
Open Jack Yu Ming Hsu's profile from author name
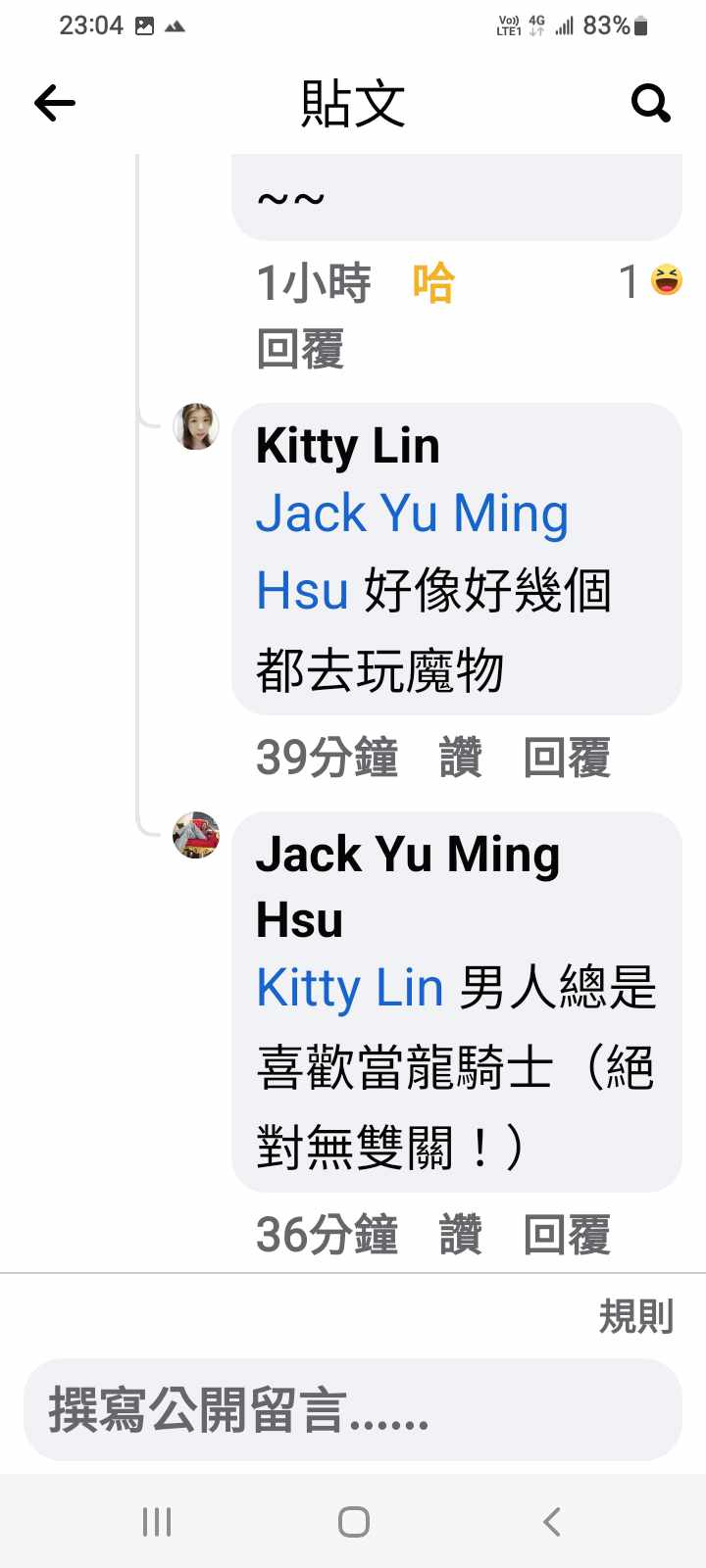407,855
